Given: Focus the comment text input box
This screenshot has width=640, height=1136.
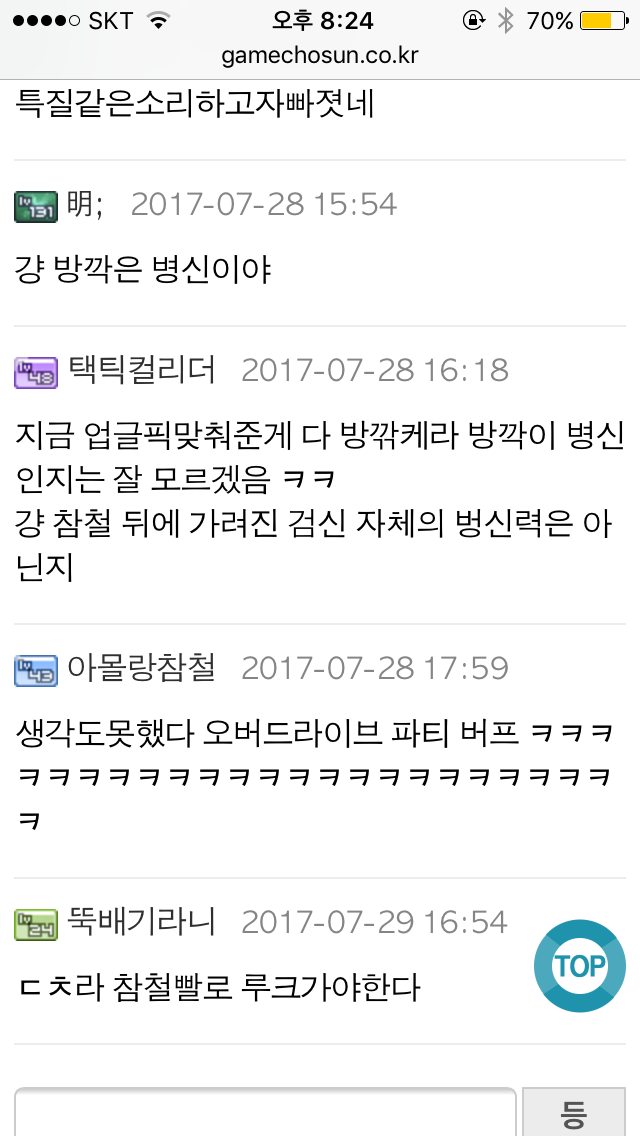Looking at the screenshot, I should pyautogui.click(x=265, y=1111).
